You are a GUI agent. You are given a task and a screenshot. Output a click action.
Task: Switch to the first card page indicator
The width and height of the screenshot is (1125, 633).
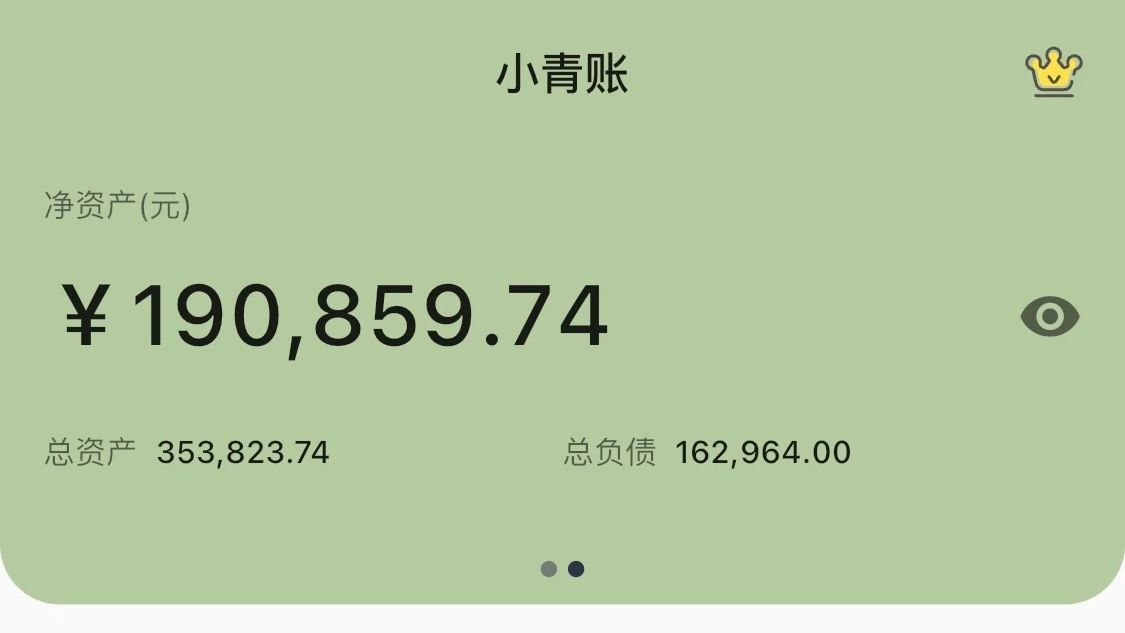[x=548, y=569]
